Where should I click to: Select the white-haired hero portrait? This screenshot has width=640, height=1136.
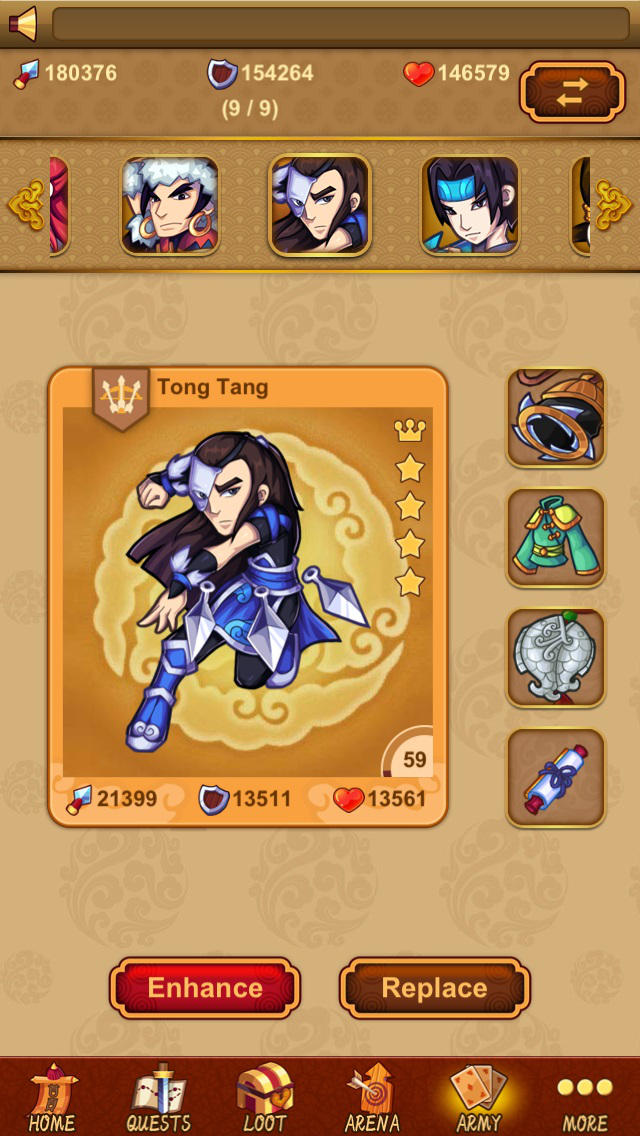(170, 206)
